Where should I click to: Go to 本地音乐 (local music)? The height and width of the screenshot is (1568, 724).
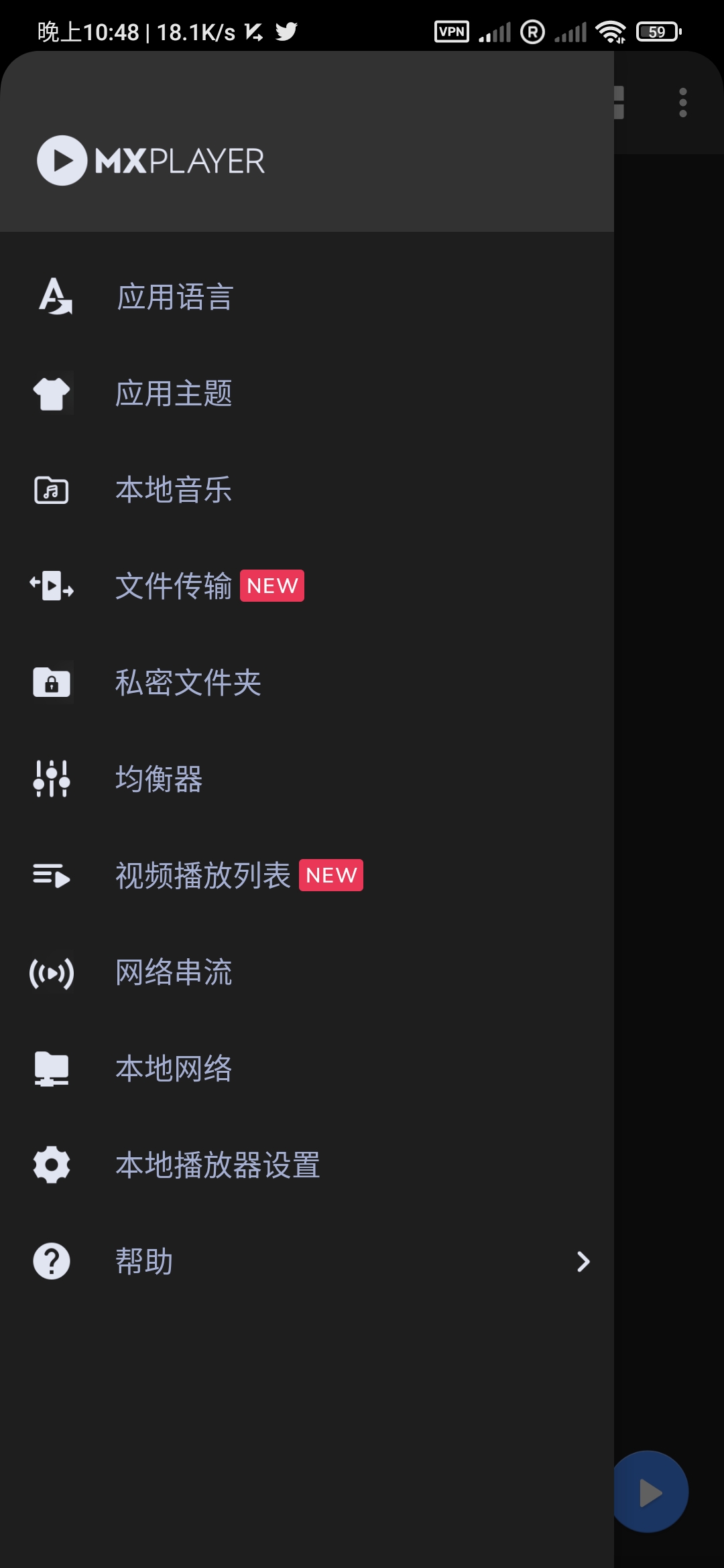[174, 490]
